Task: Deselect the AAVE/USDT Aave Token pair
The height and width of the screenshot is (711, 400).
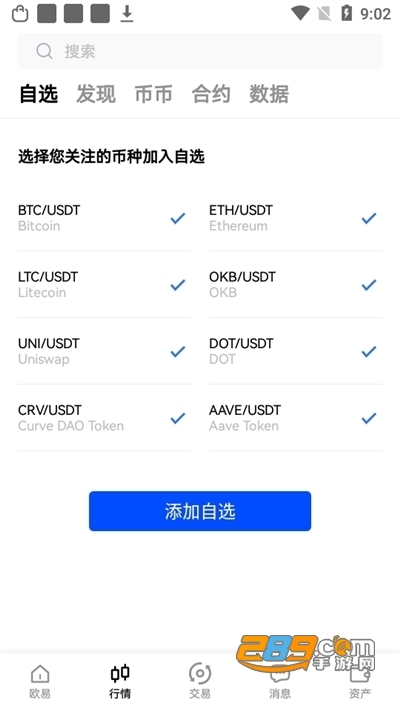Action: click(x=295, y=418)
